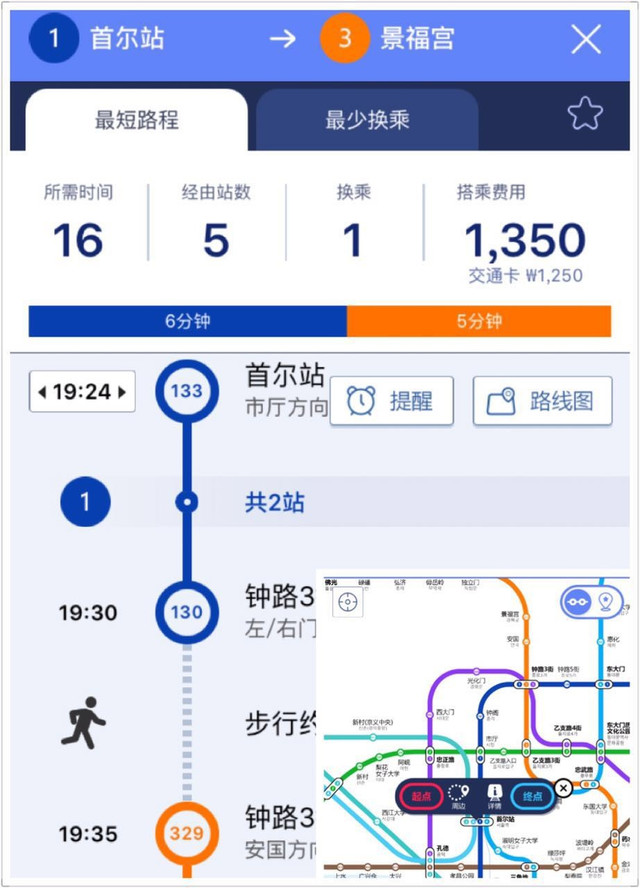Screen dimensions: 640x888
Task: Expand the 共2站 intermediate stops row
Action: click(x=276, y=502)
